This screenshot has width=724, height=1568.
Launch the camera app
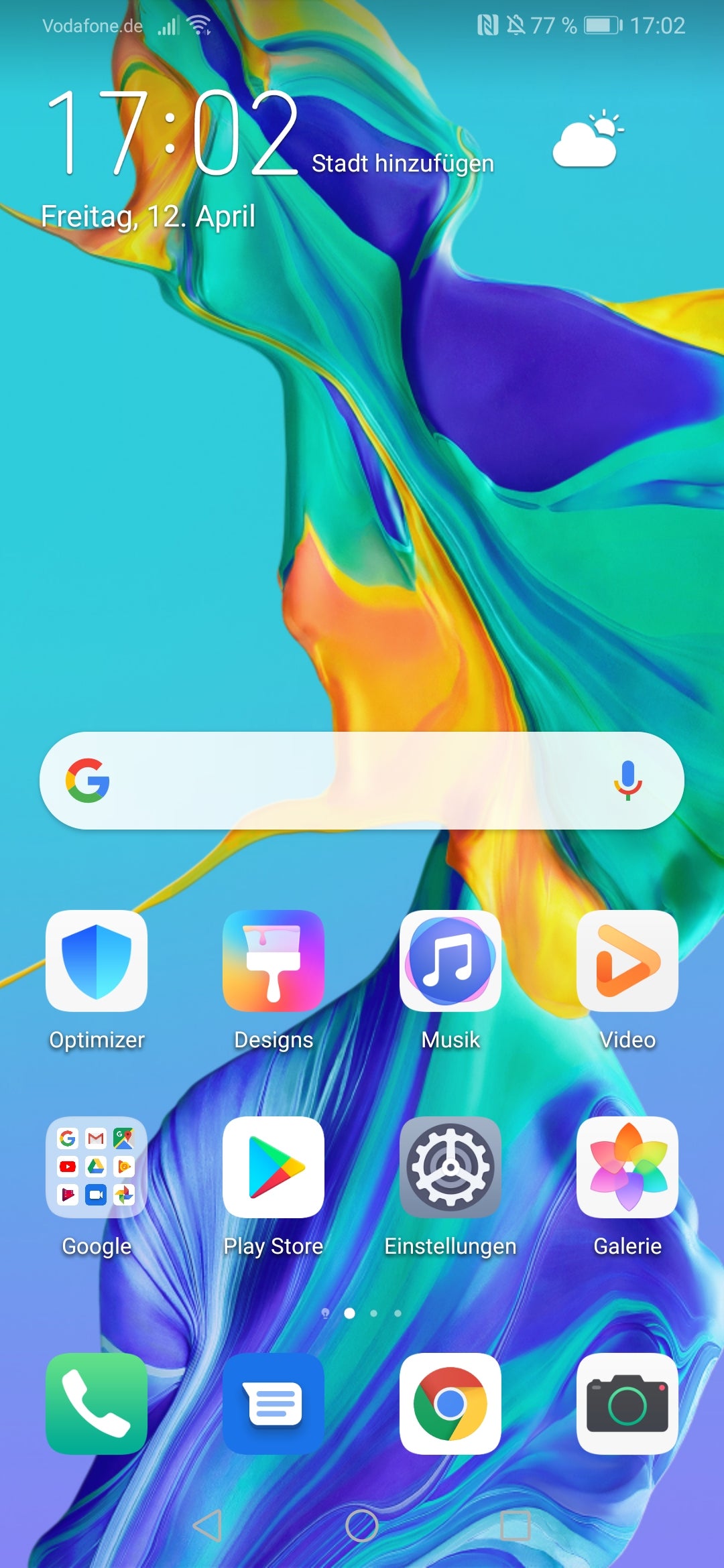click(x=627, y=1404)
